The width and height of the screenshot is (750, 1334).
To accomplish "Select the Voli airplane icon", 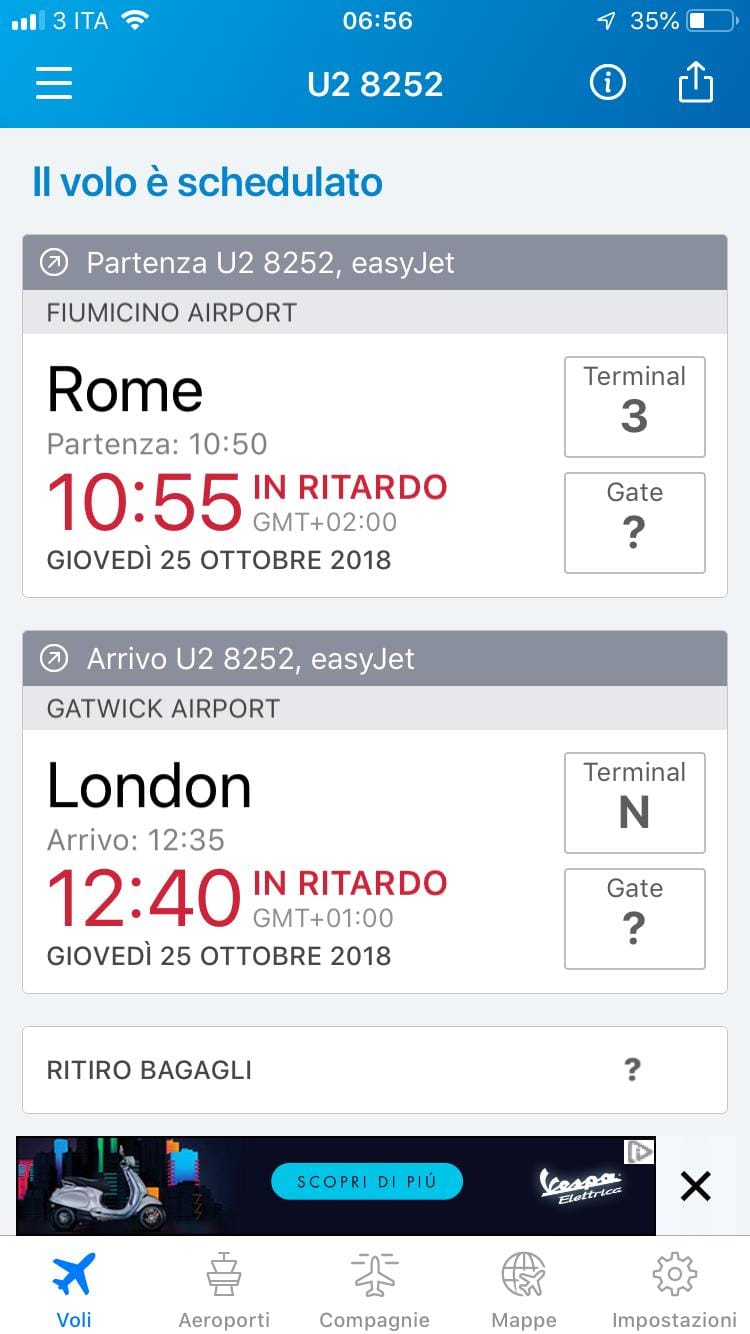I will (74, 1273).
